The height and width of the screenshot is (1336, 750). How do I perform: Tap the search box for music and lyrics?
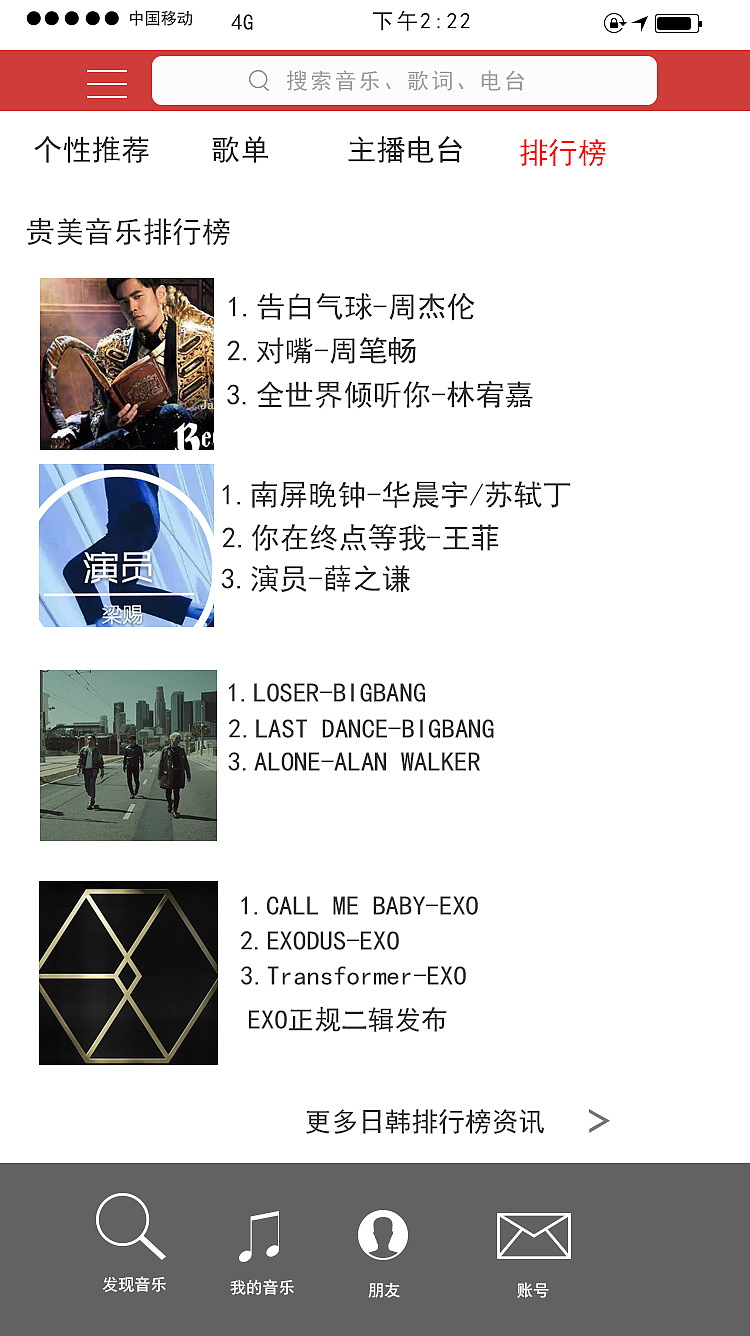point(404,81)
